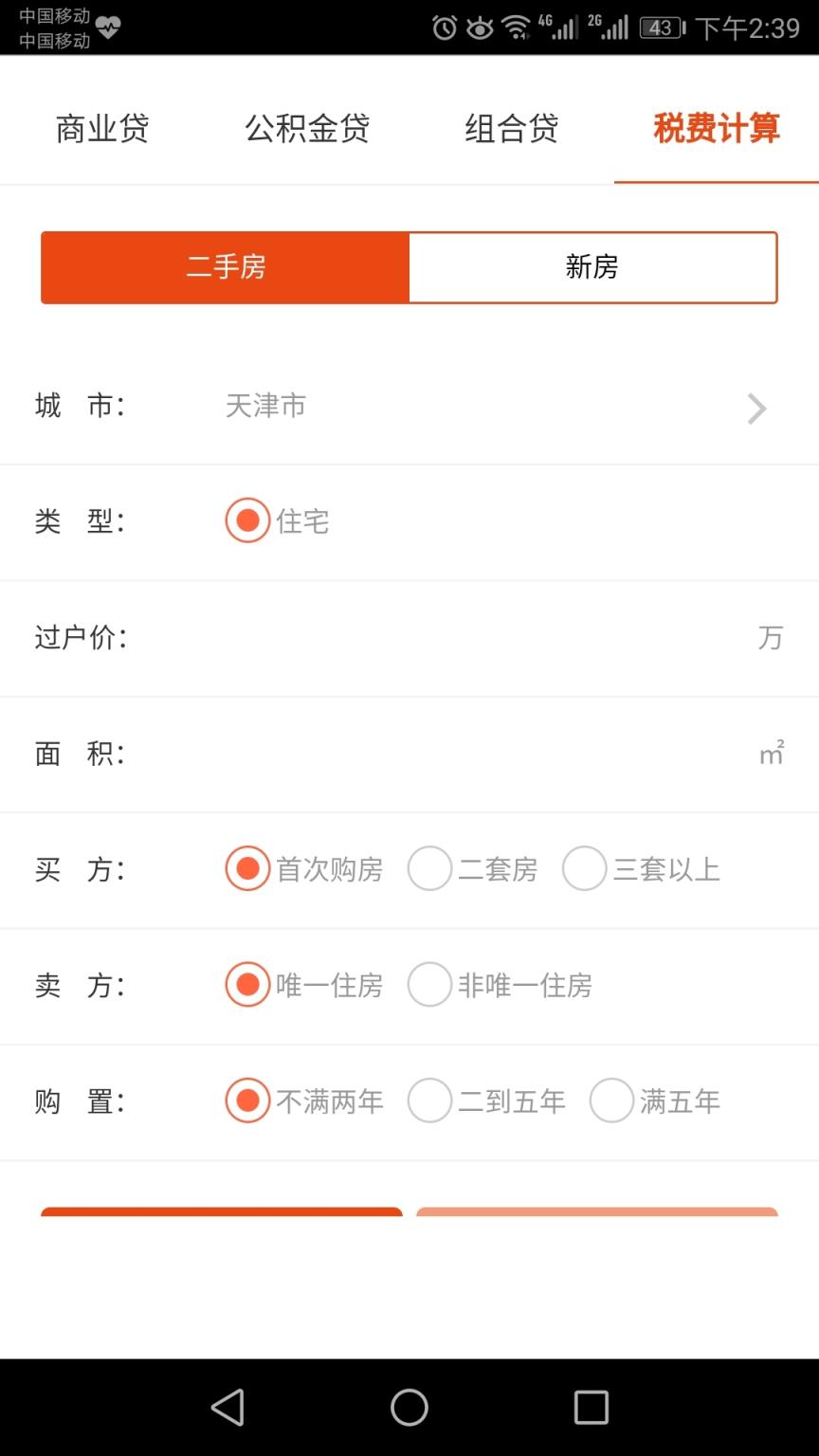The height and width of the screenshot is (1456, 819).
Task: Tap the heart icon next to 中国移动
Action: (x=106, y=28)
